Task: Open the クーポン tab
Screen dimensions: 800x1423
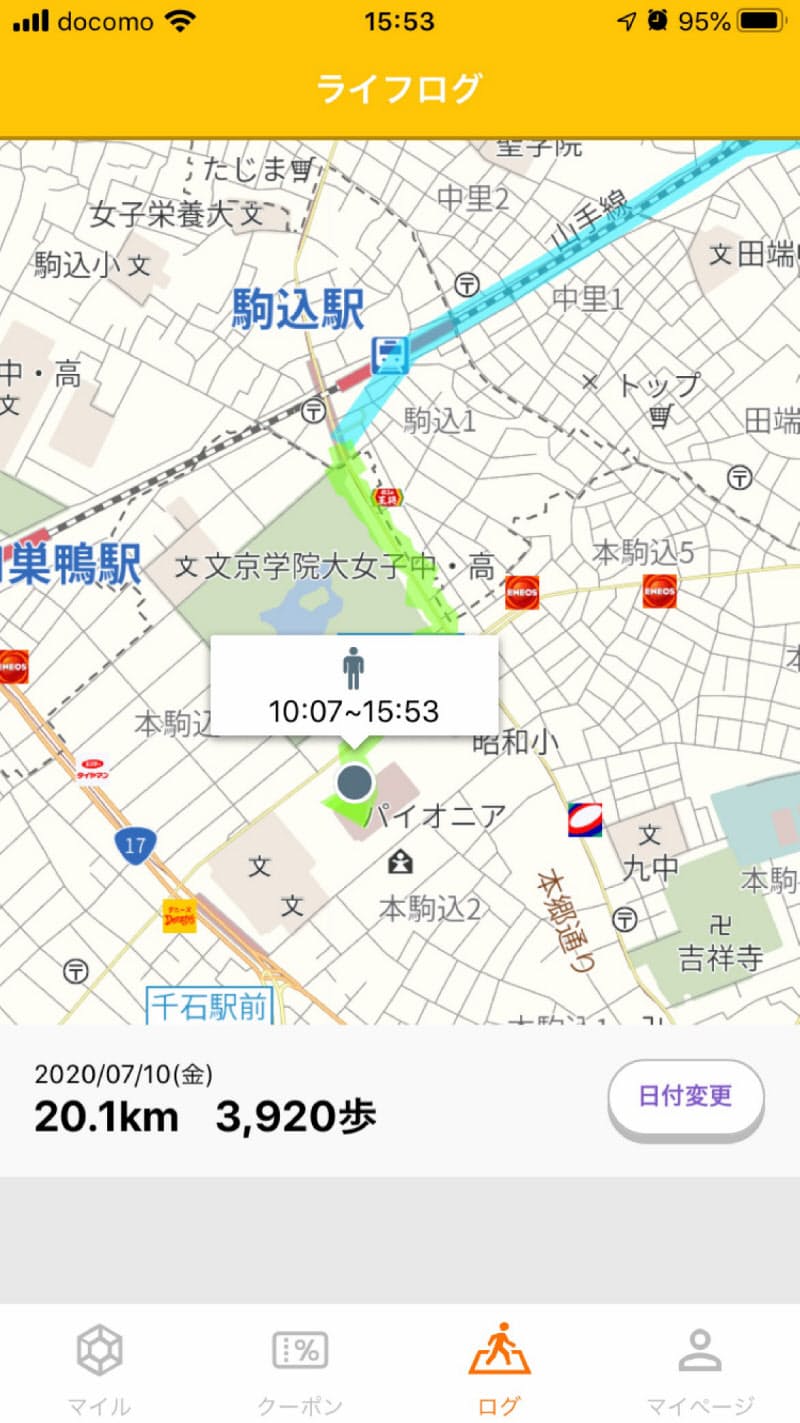Action: pos(300,1366)
